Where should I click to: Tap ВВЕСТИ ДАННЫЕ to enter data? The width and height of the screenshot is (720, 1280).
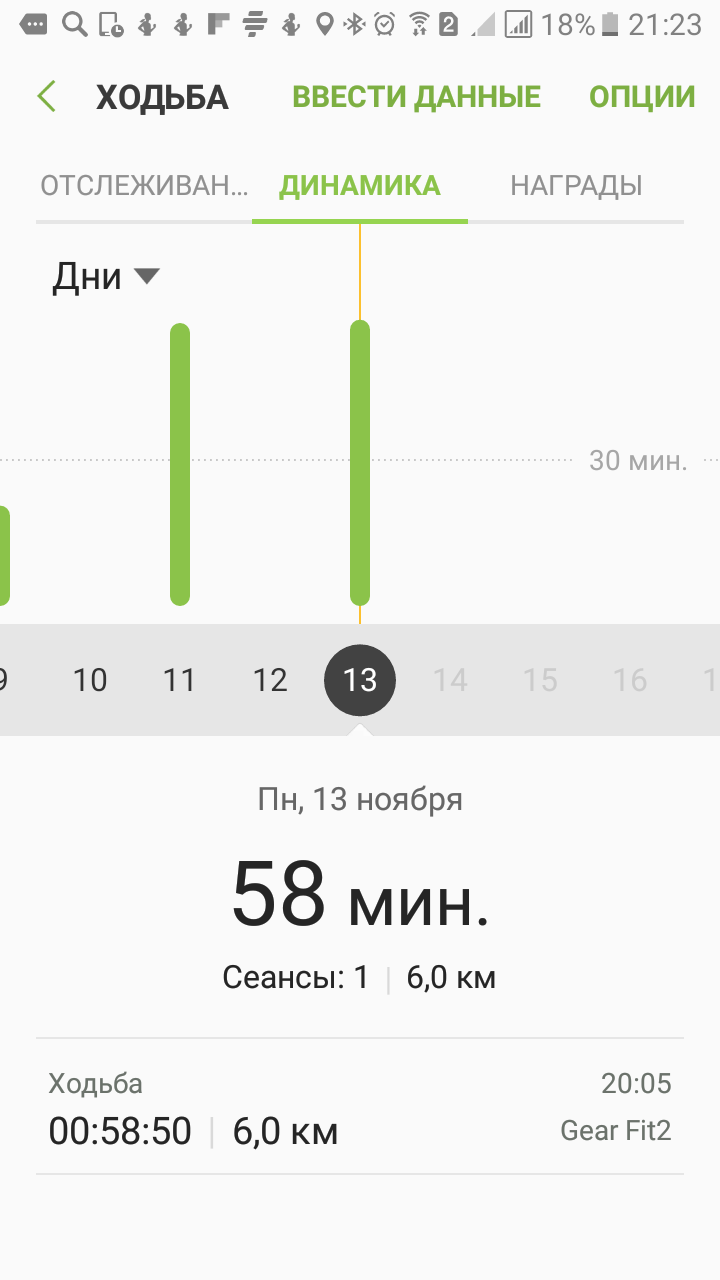[416, 97]
